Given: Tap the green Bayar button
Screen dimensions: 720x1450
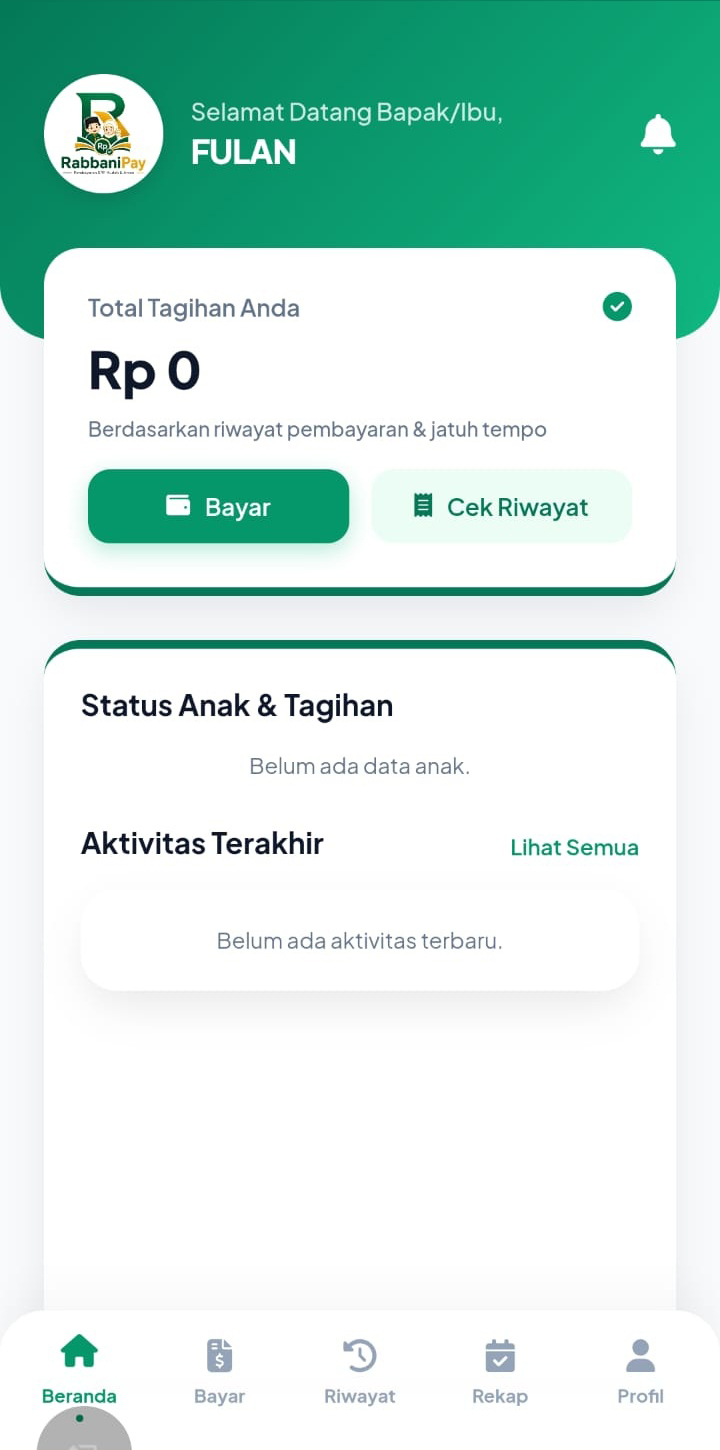Looking at the screenshot, I should [x=218, y=506].
